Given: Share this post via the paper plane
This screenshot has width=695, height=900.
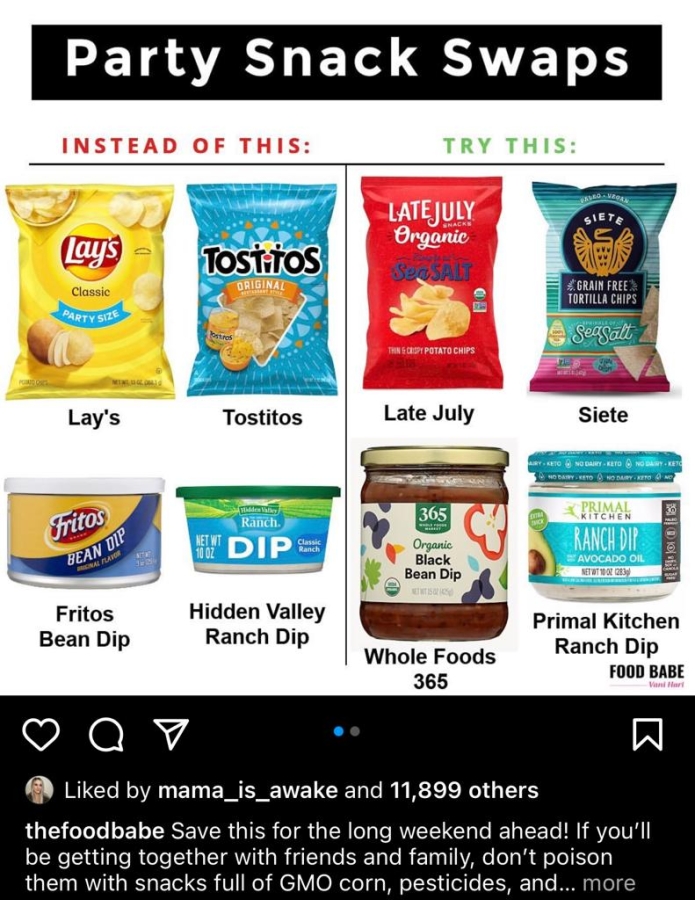Looking at the screenshot, I should click(x=166, y=735).
